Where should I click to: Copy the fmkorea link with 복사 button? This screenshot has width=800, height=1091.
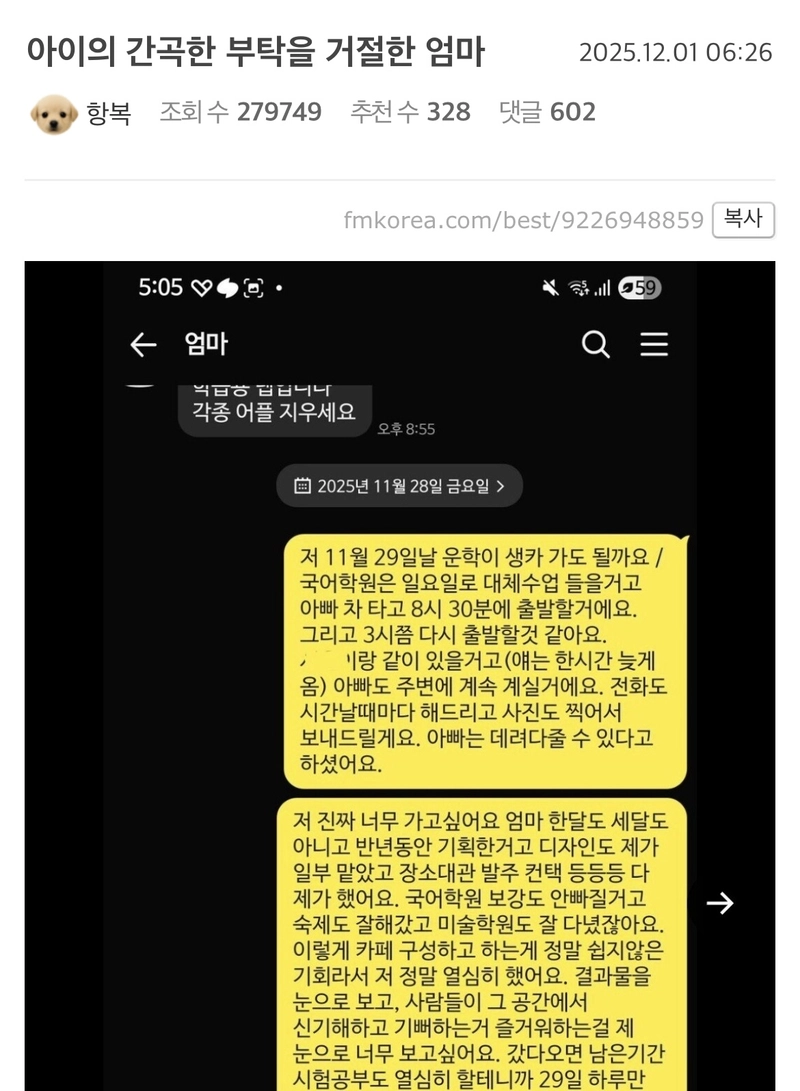tap(743, 219)
